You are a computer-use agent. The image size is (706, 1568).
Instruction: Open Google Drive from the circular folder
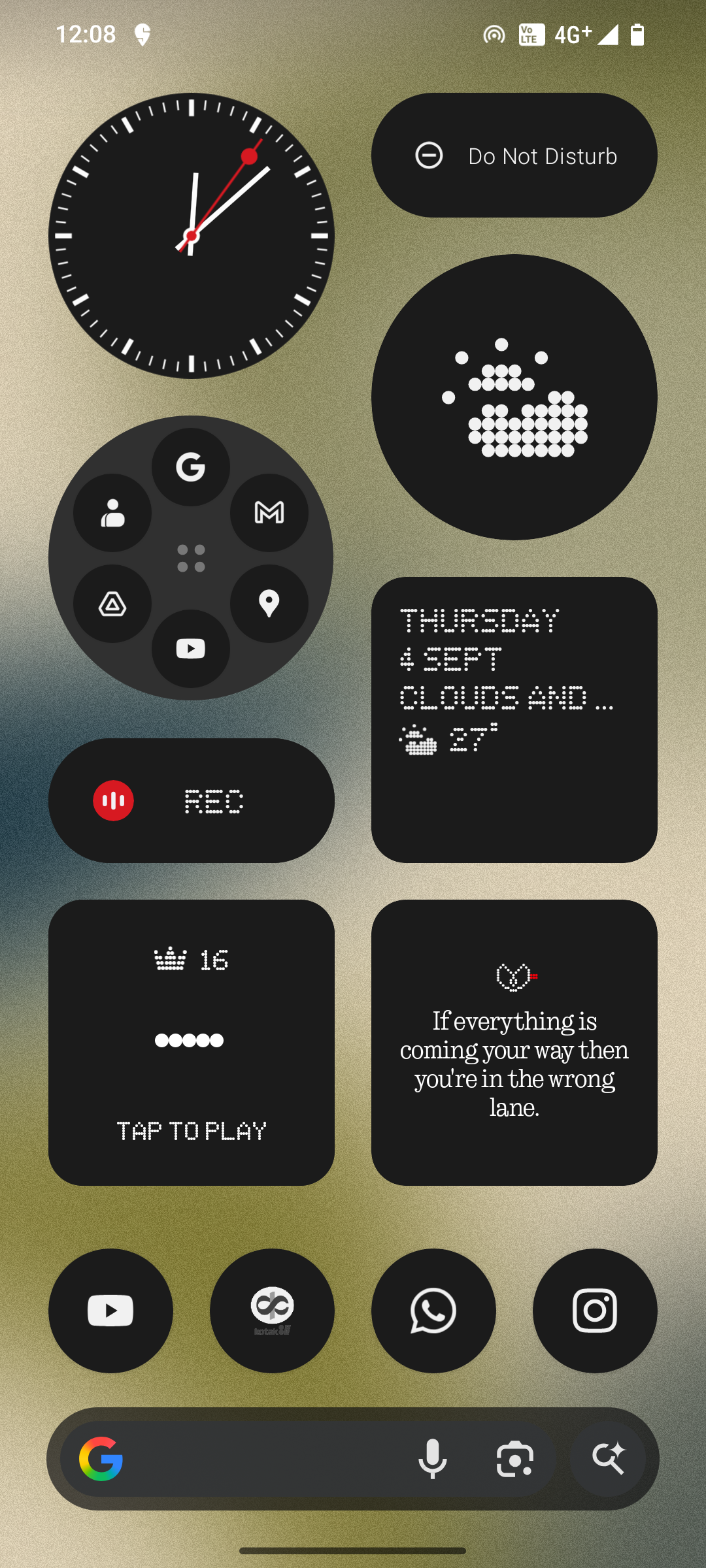(x=112, y=604)
